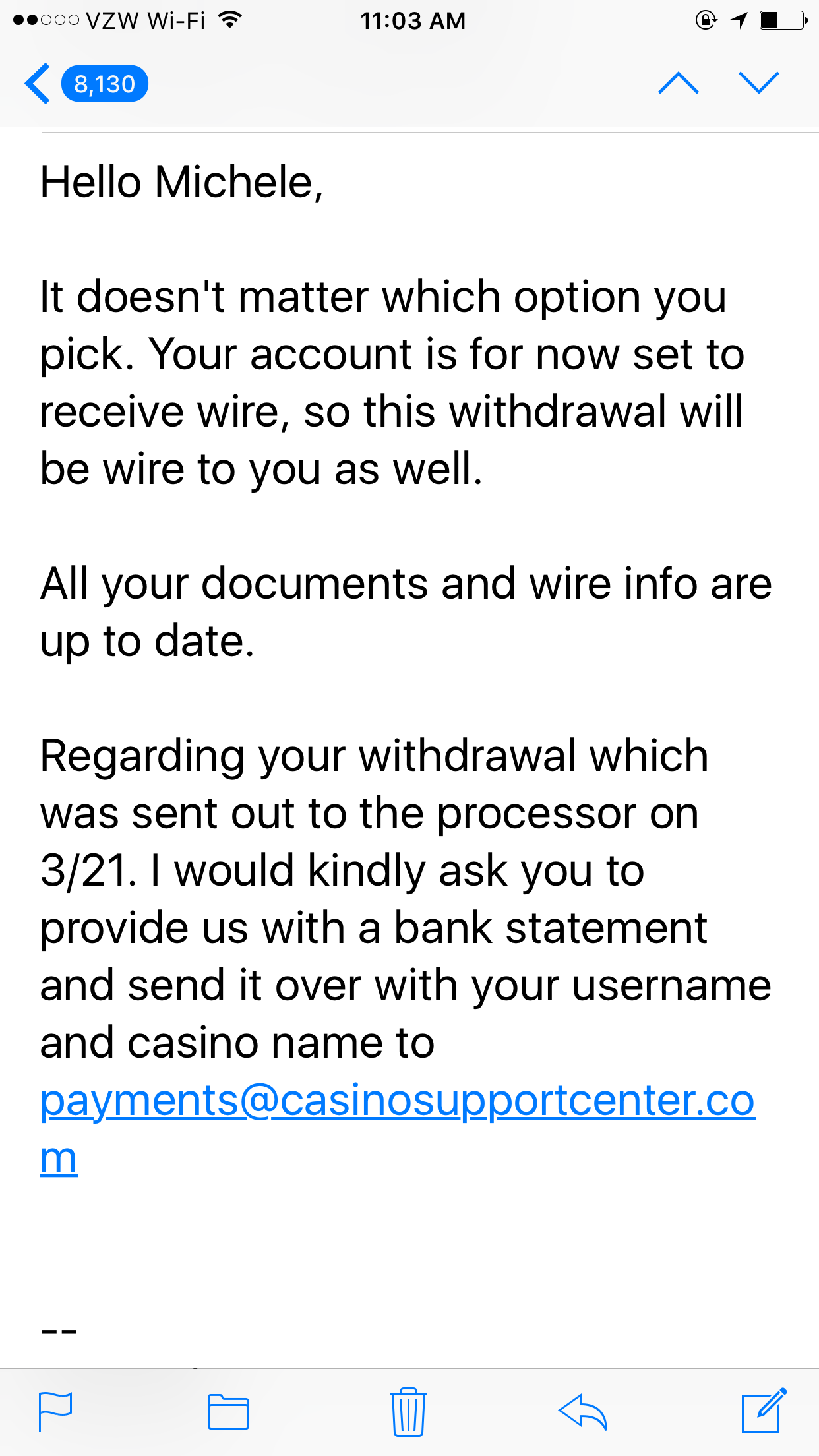Go to the next message with down arrow
This screenshot has width=819, height=1456.
coord(759,83)
